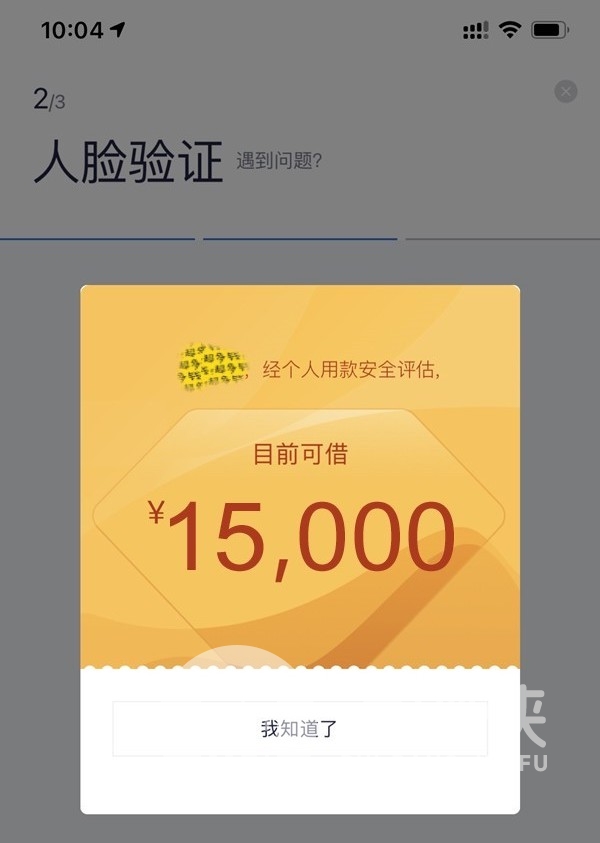The height and width of the screenshot is (843, 600).
Task: Open the 遇到问题? help link
Action: [x=279, y=161]
